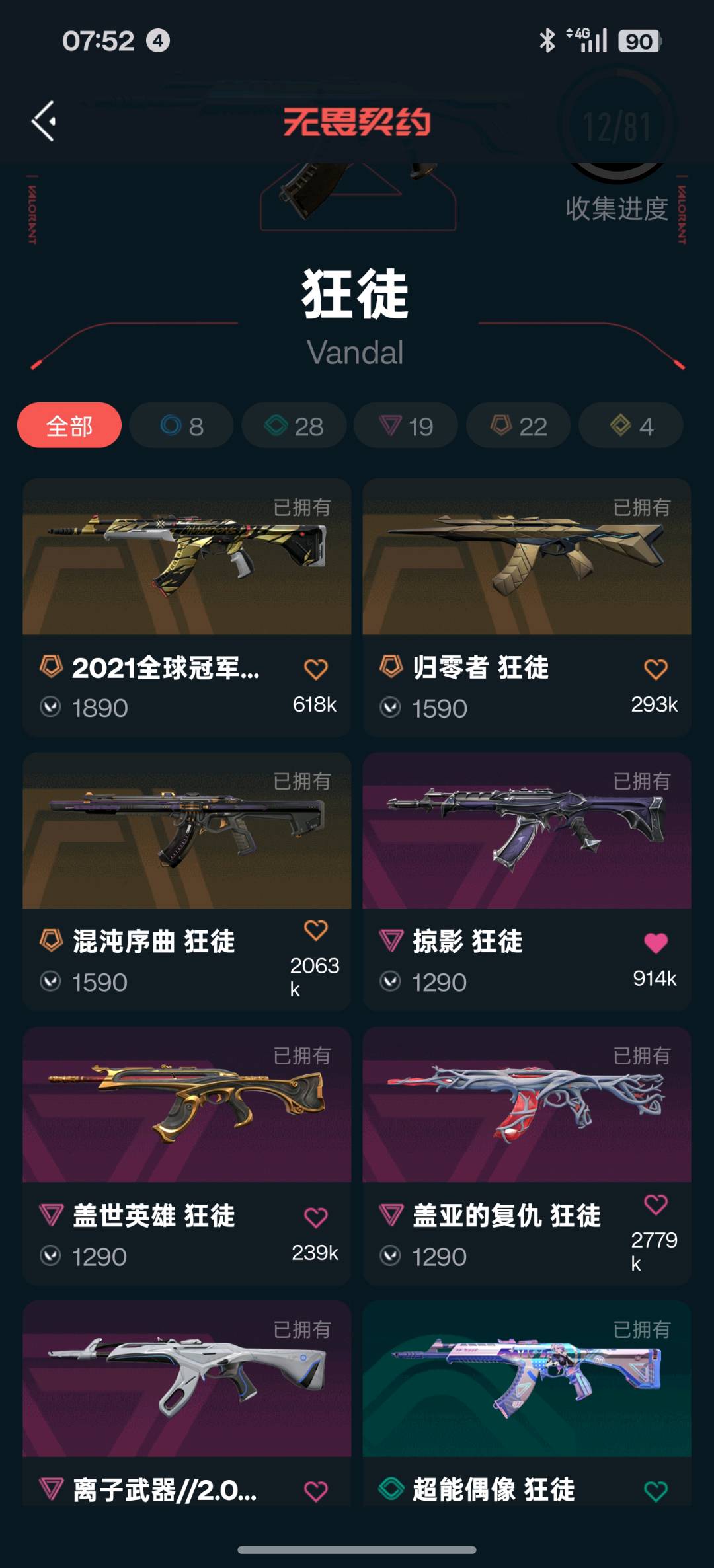714x1568 pixels.
Task: Like the 归零者 狂徒 skin
Action: pos(656,669)
